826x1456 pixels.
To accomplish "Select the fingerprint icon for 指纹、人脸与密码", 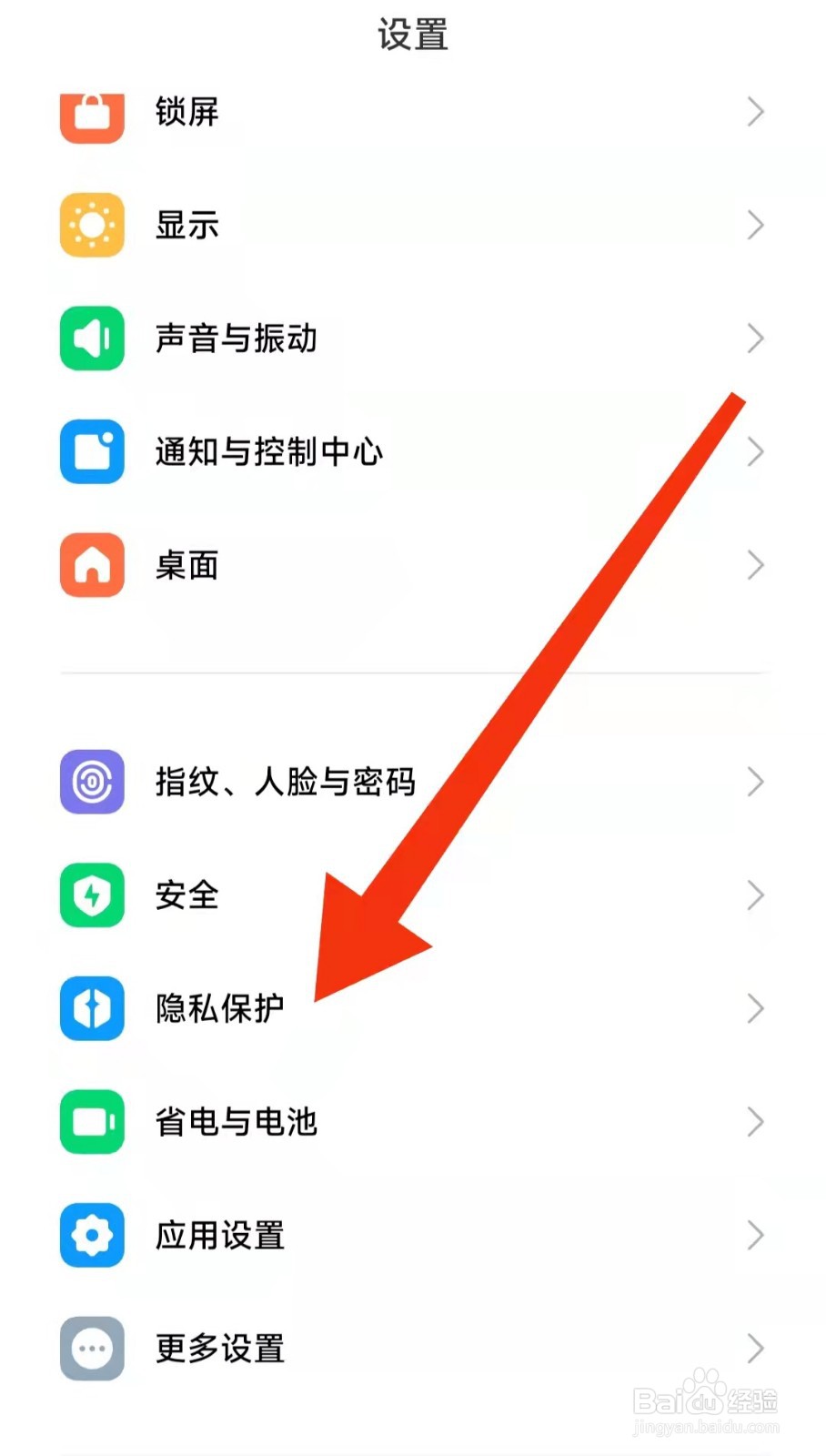I will (x=90, y=782).
